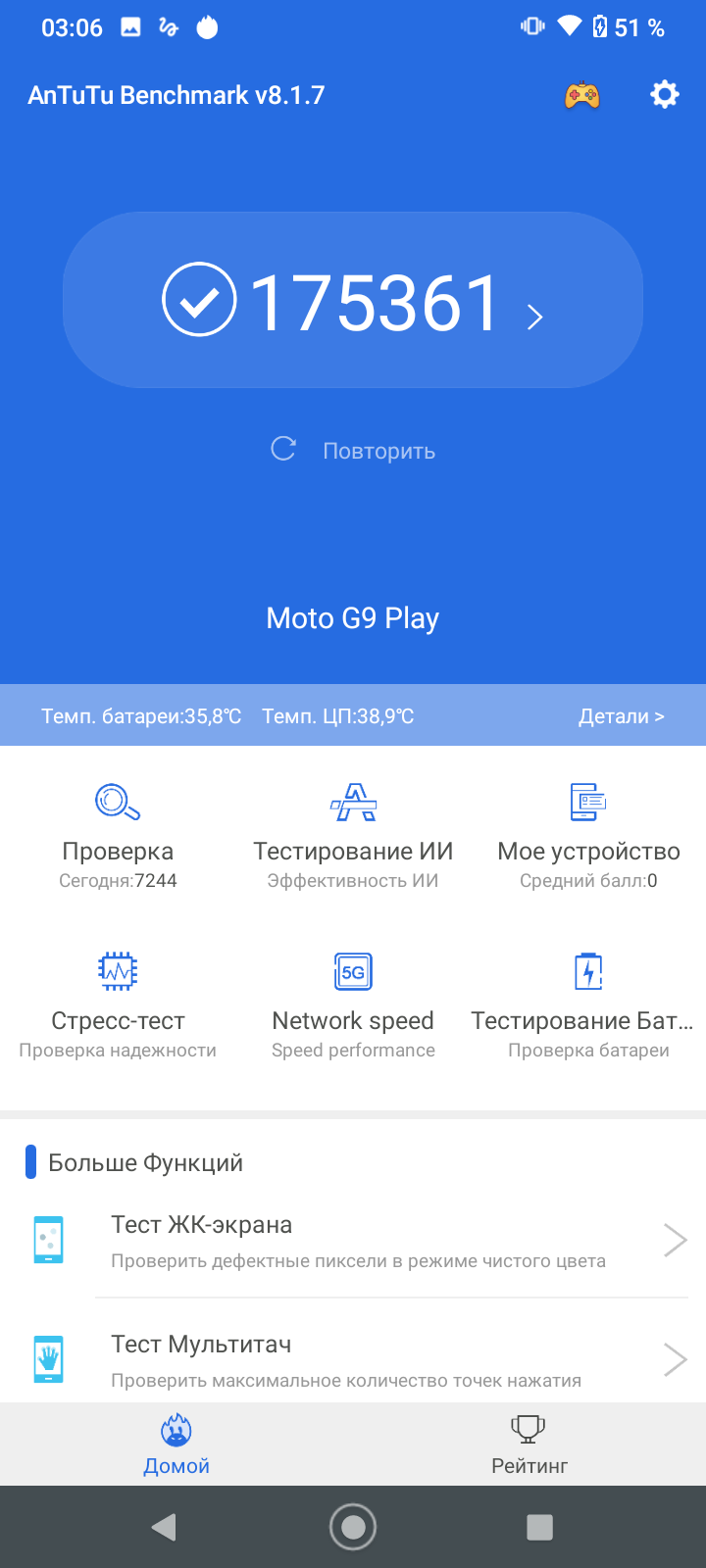Open recent apps from navigation bar
Viewport: 706px width, 1568px height.
539,1527
